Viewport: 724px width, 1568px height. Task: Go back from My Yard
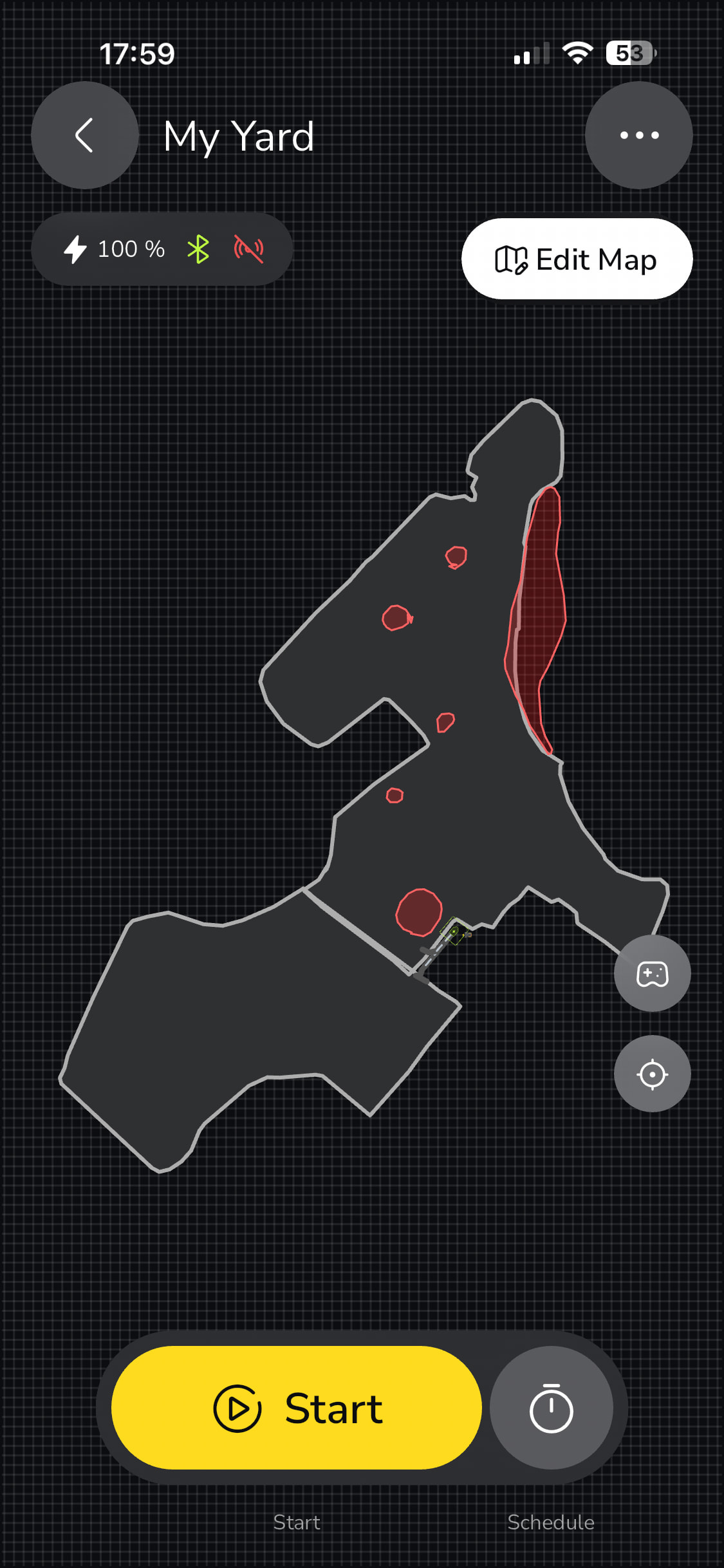(x=85, y=135)
